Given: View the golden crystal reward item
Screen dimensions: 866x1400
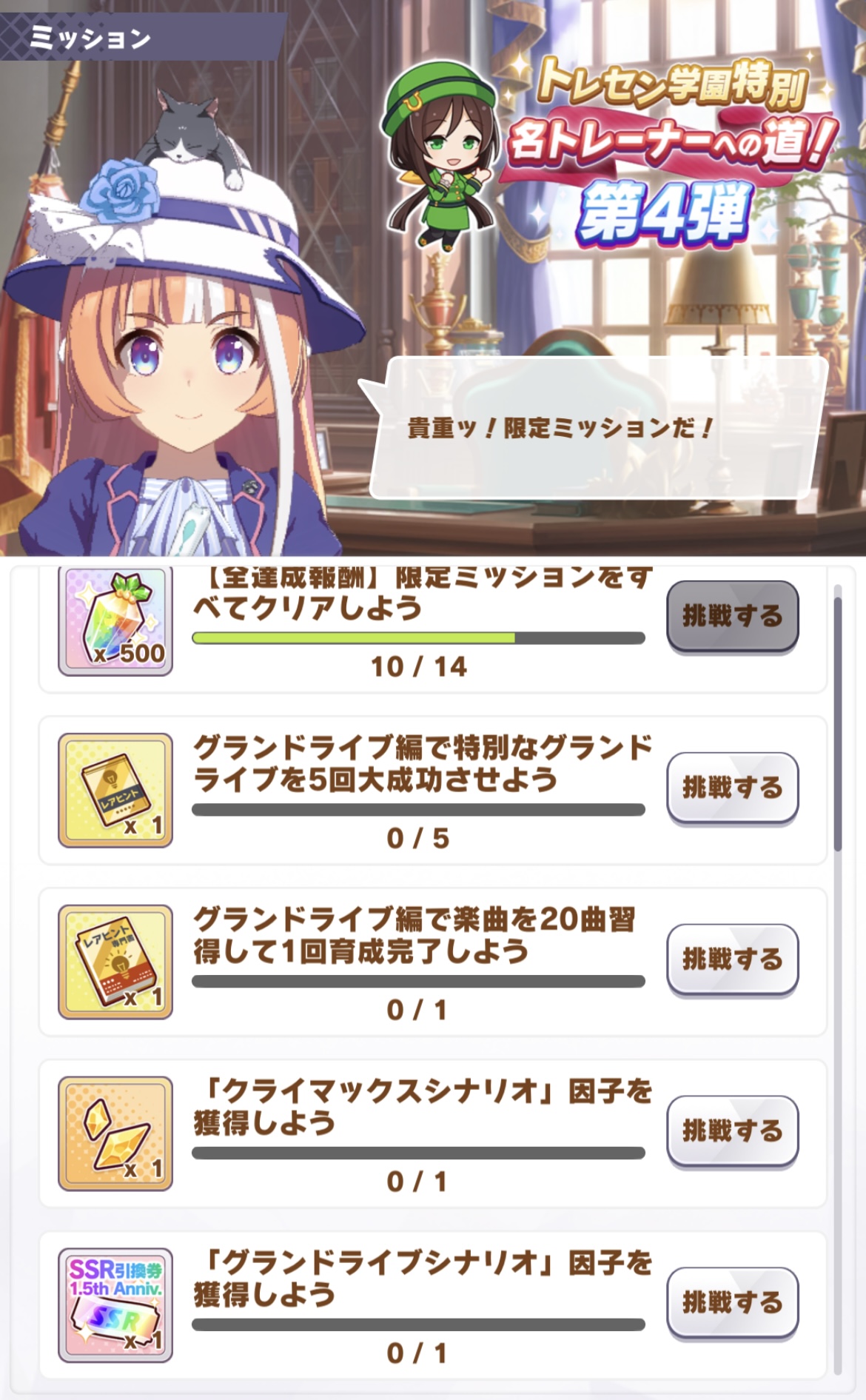Looking at the screenshot, I should point(115,1133).
